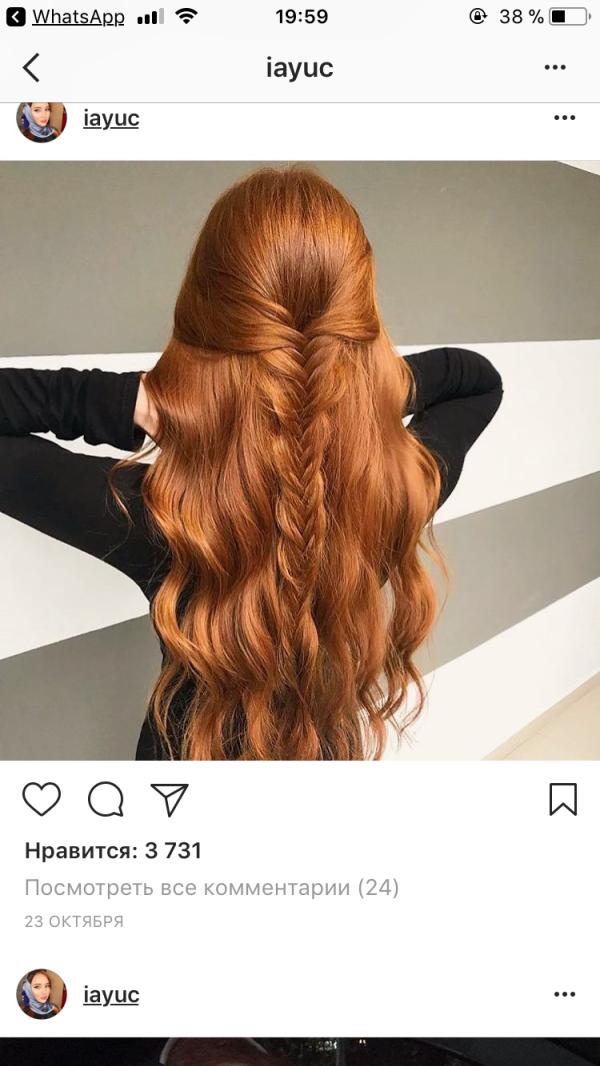Open options menu for the next post below

[564, 994]
